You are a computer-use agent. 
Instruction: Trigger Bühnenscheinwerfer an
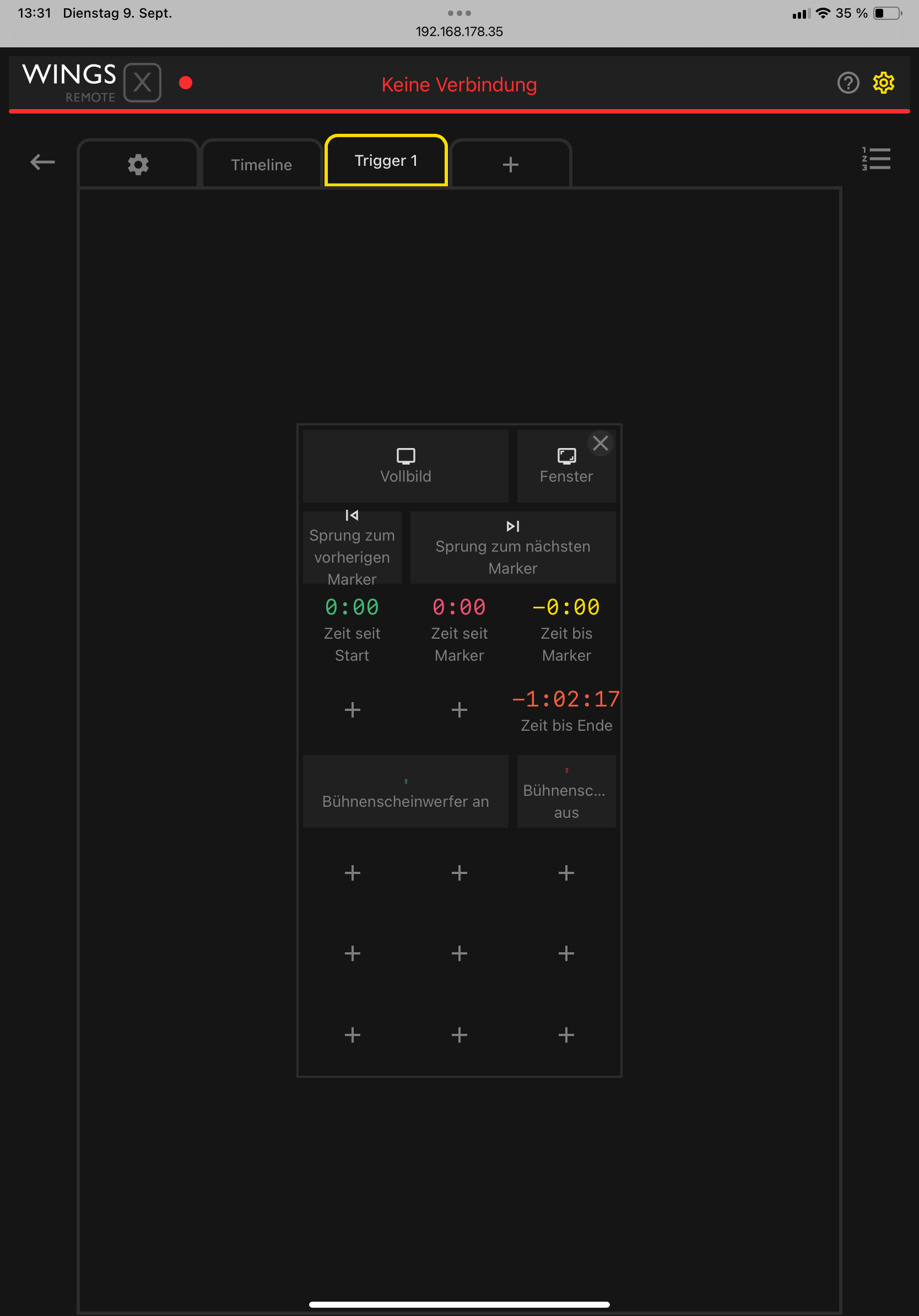[405, 791]
